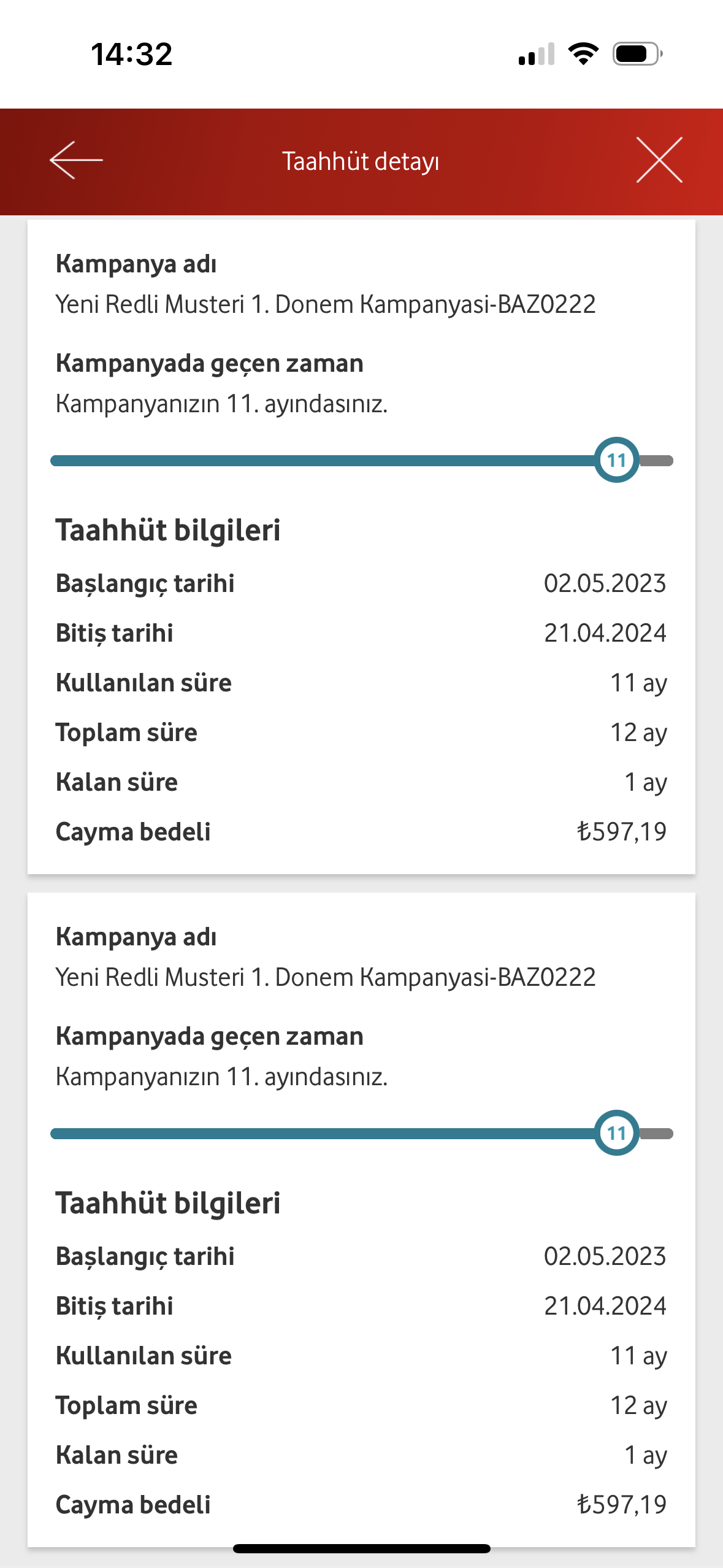Close the Taahhüt detayı screen

[x=659, y=160]
